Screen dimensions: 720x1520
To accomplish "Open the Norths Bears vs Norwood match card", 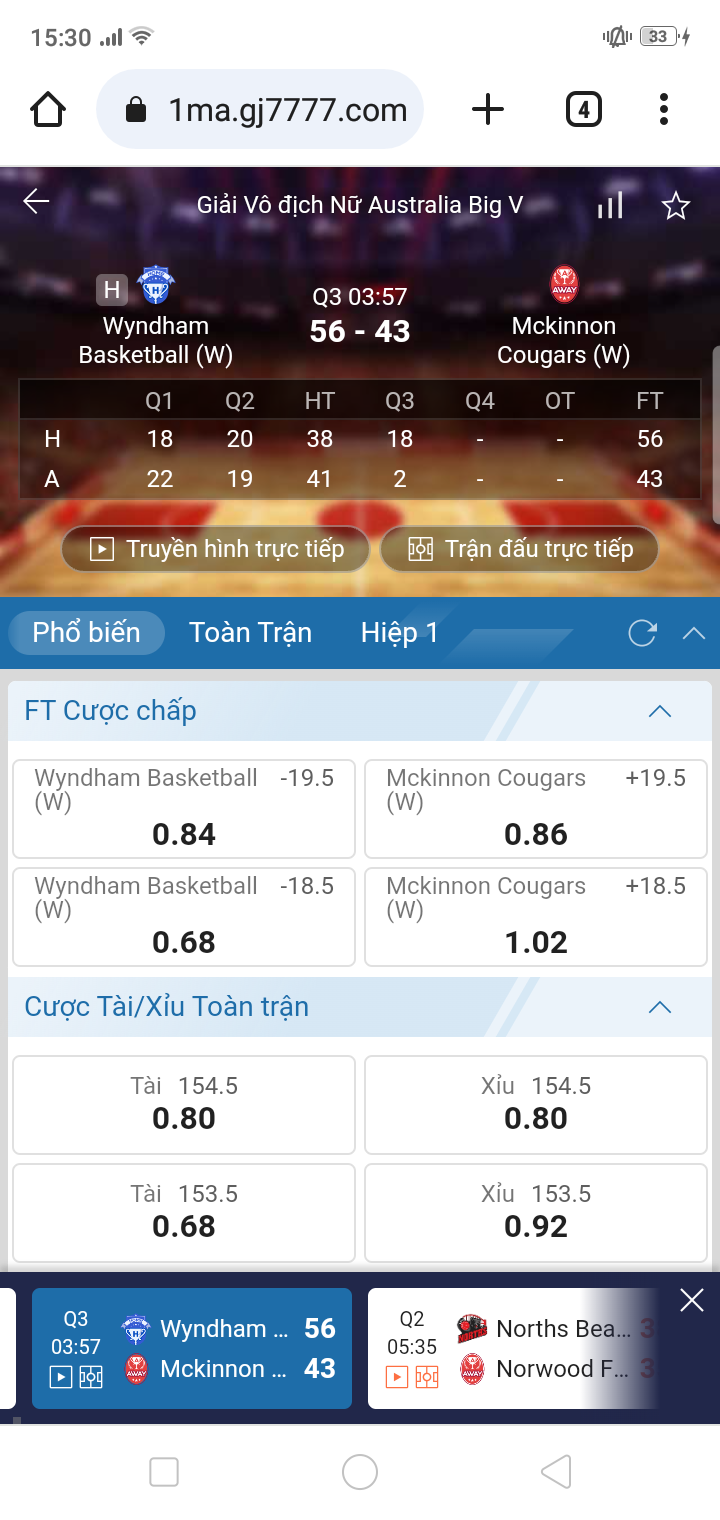I will click(x=512, y=1348).
